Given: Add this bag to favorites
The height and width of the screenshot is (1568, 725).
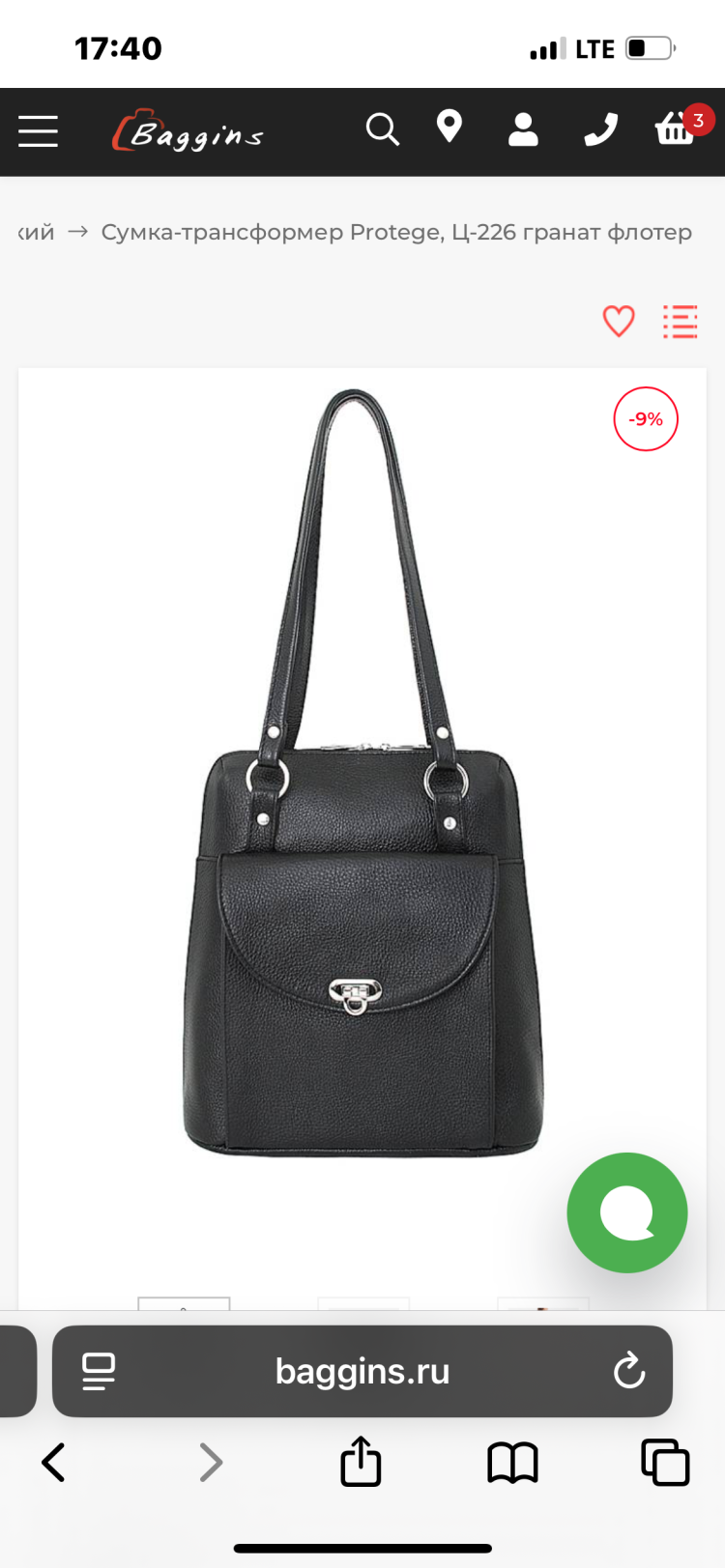Looking at the screenshot, I should 619,321.
